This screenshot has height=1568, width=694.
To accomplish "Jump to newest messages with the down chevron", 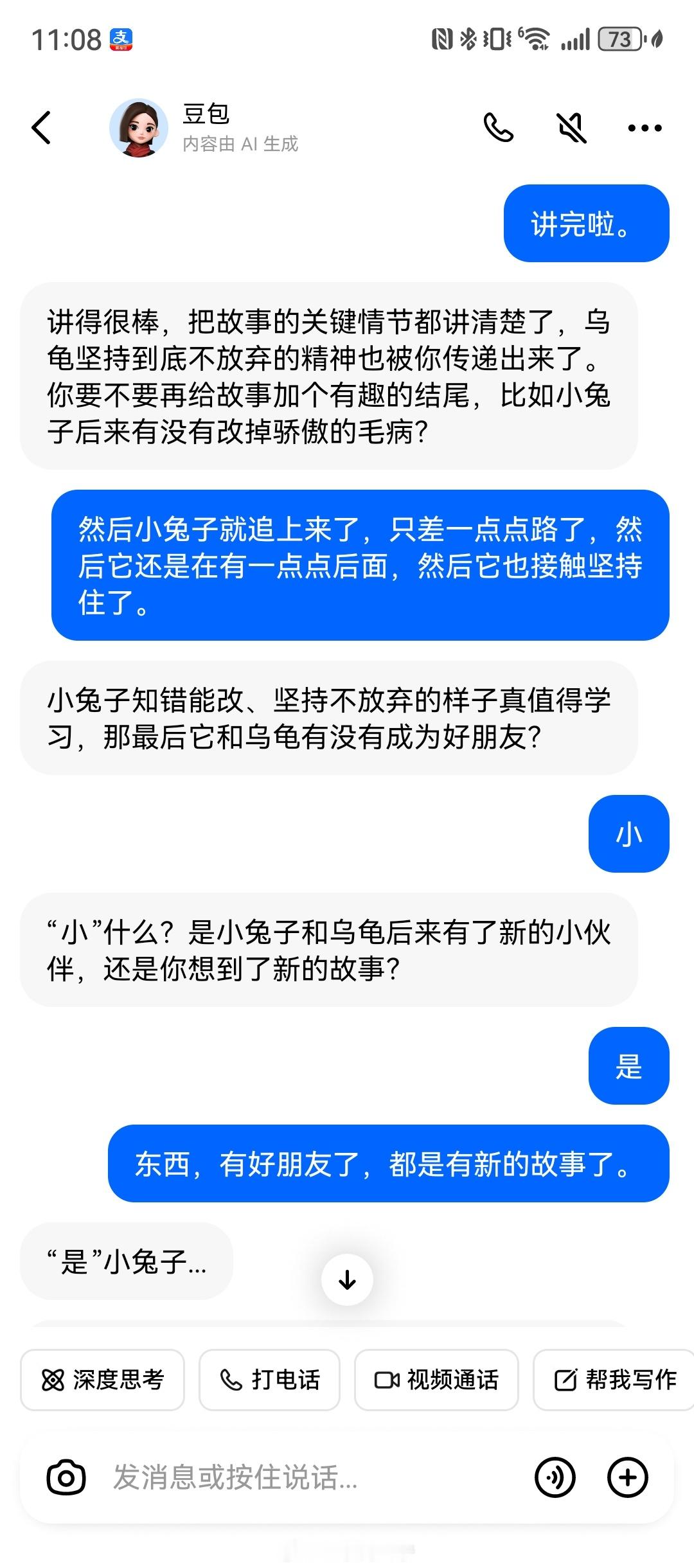I will (346, 1279).
